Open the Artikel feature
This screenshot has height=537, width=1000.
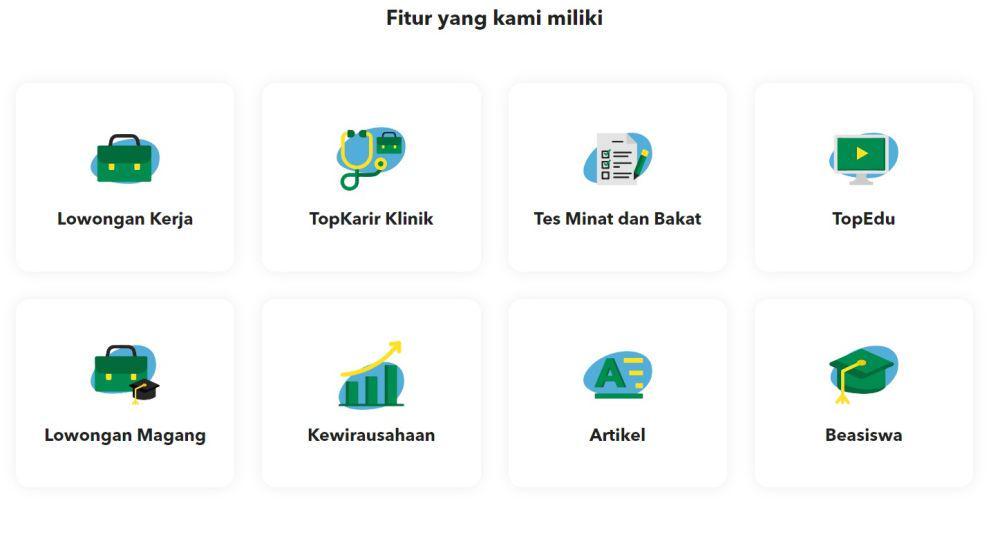617,393
